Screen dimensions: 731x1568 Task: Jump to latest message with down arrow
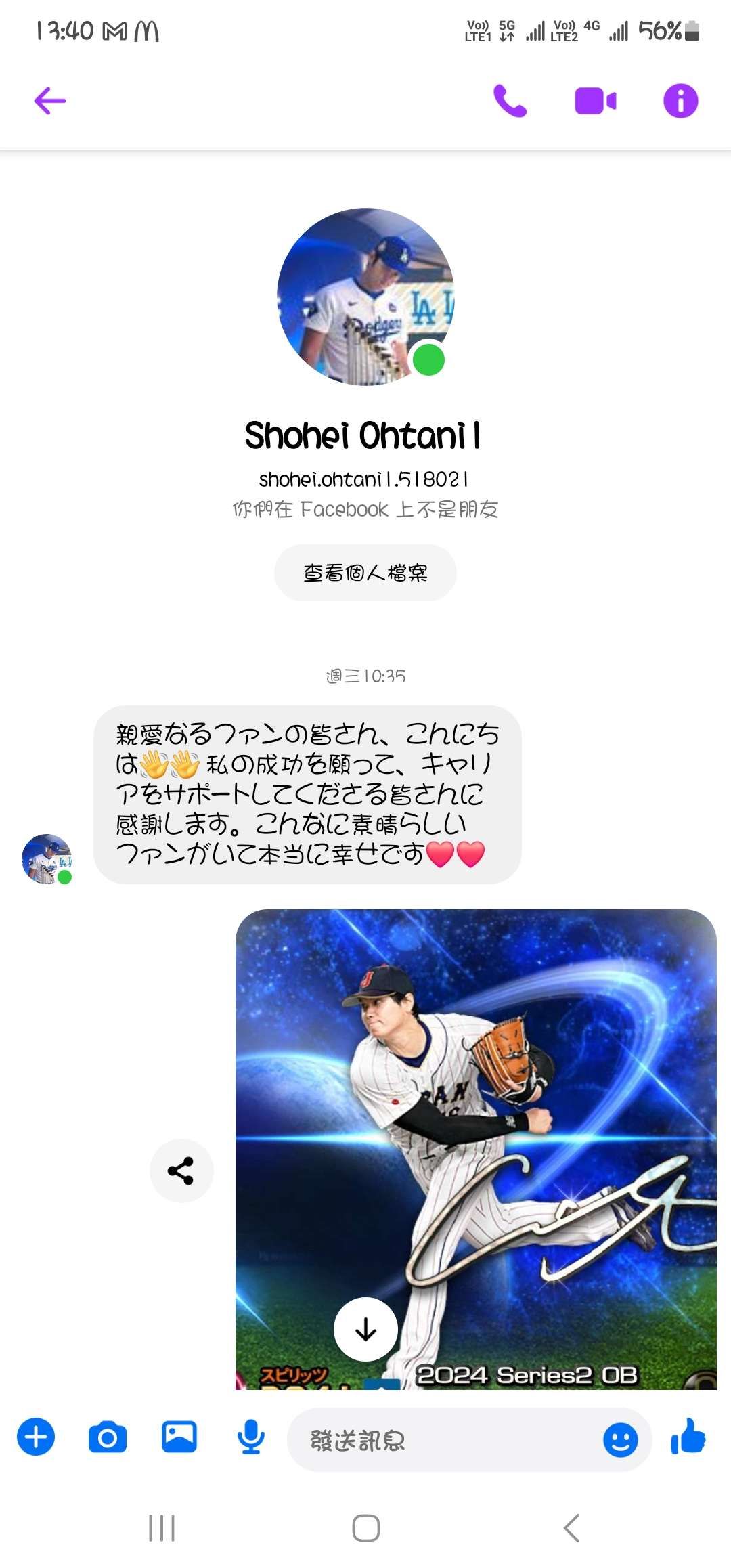[x=365, y=1329]
